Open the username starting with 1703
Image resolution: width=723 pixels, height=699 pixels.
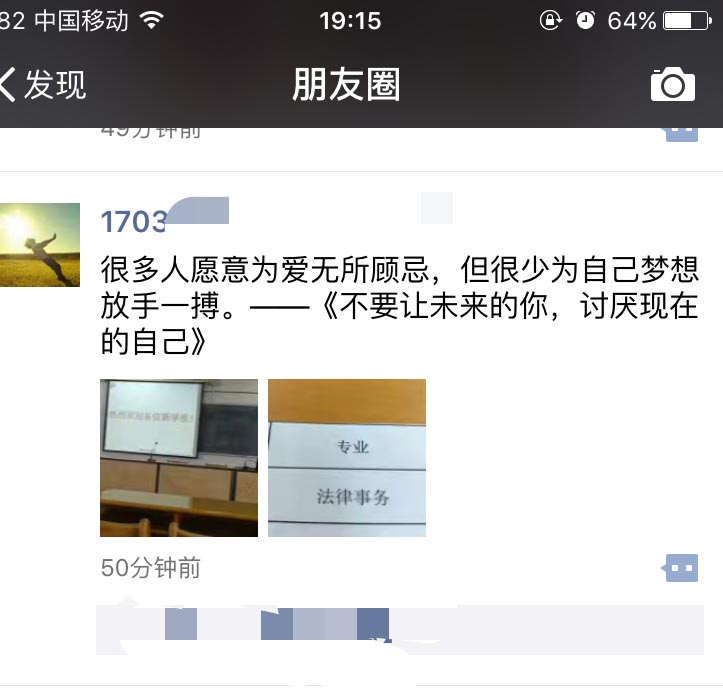tap(135, 222)
